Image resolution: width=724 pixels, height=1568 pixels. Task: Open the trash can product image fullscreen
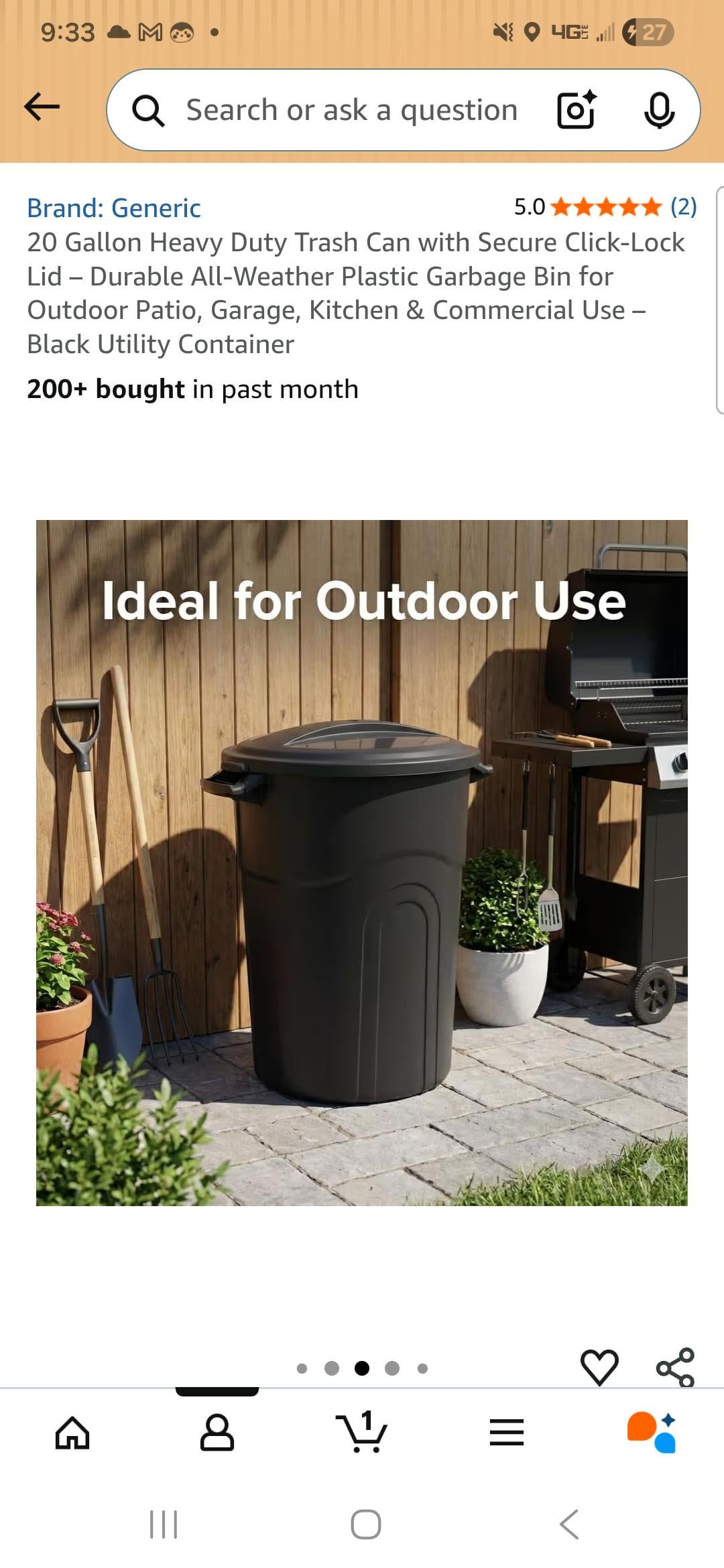tap(362, 863)
